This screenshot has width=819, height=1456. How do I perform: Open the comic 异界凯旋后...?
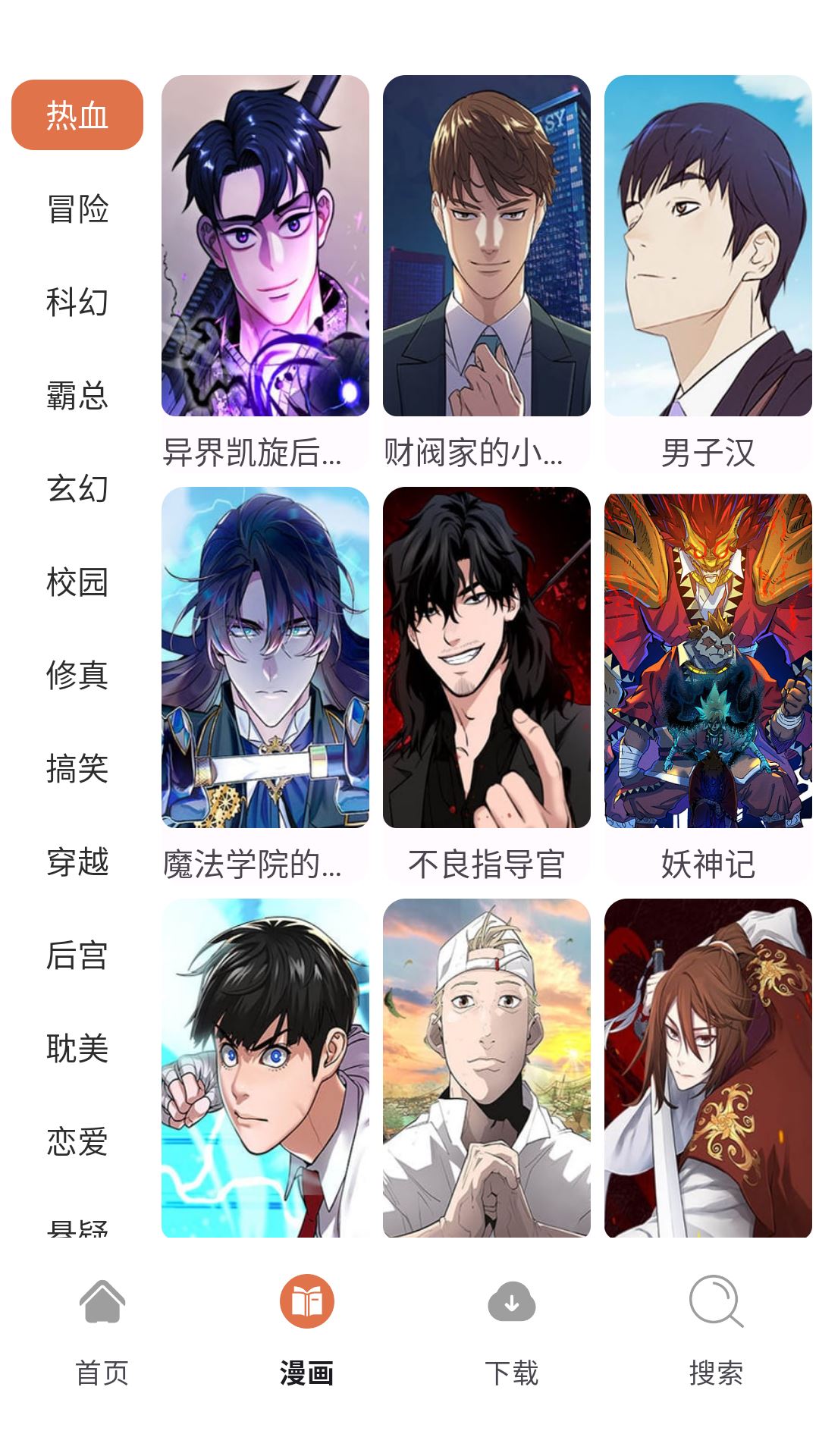click(265, 274)
